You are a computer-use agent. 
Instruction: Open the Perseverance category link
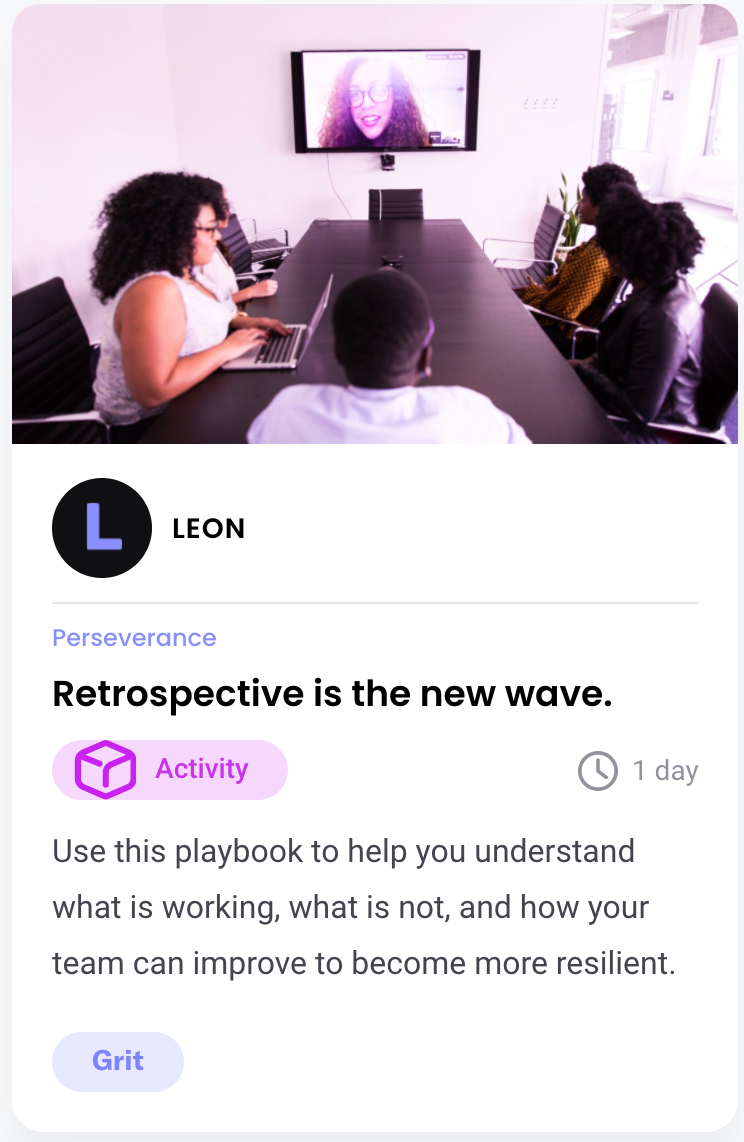[134, 638]
